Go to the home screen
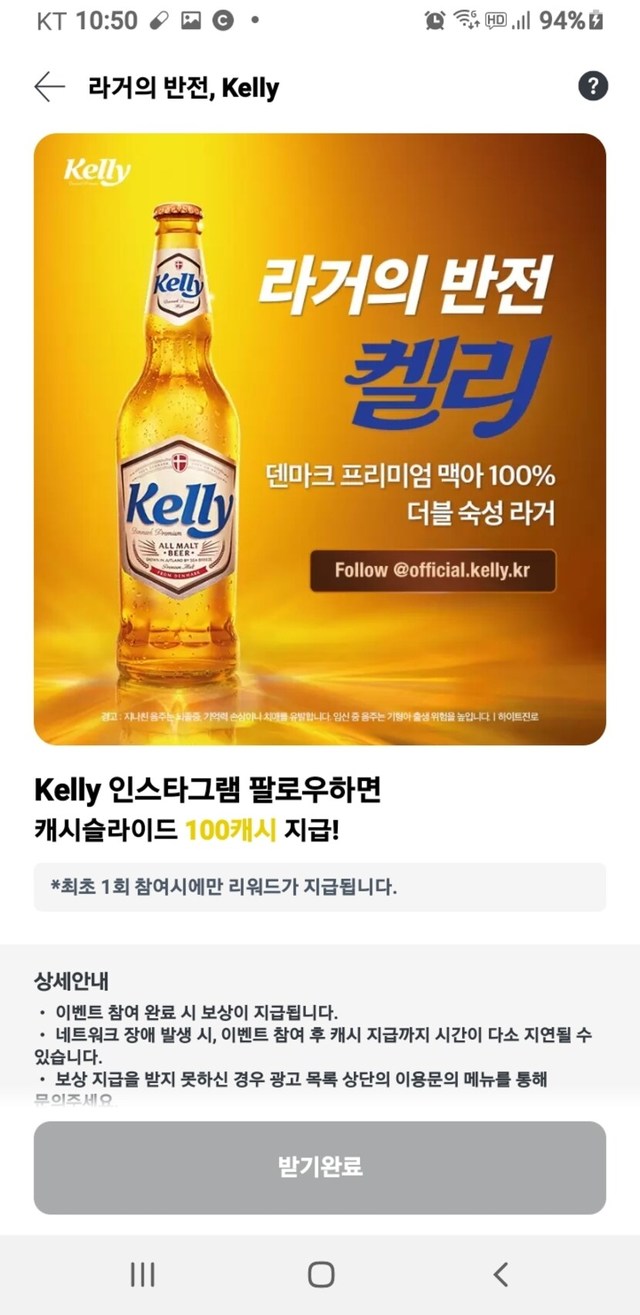This screenshot has height=1315, width=640. pyautogui.click(x=321, y=1273)
